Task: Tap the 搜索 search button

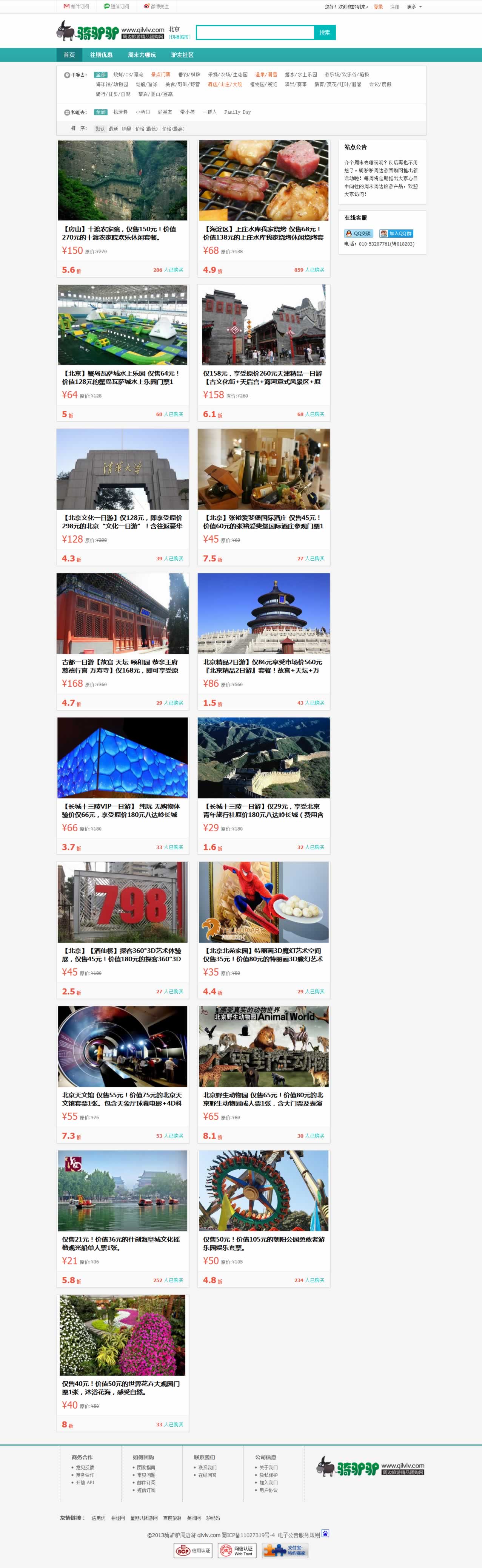Action: pos(325,32)
